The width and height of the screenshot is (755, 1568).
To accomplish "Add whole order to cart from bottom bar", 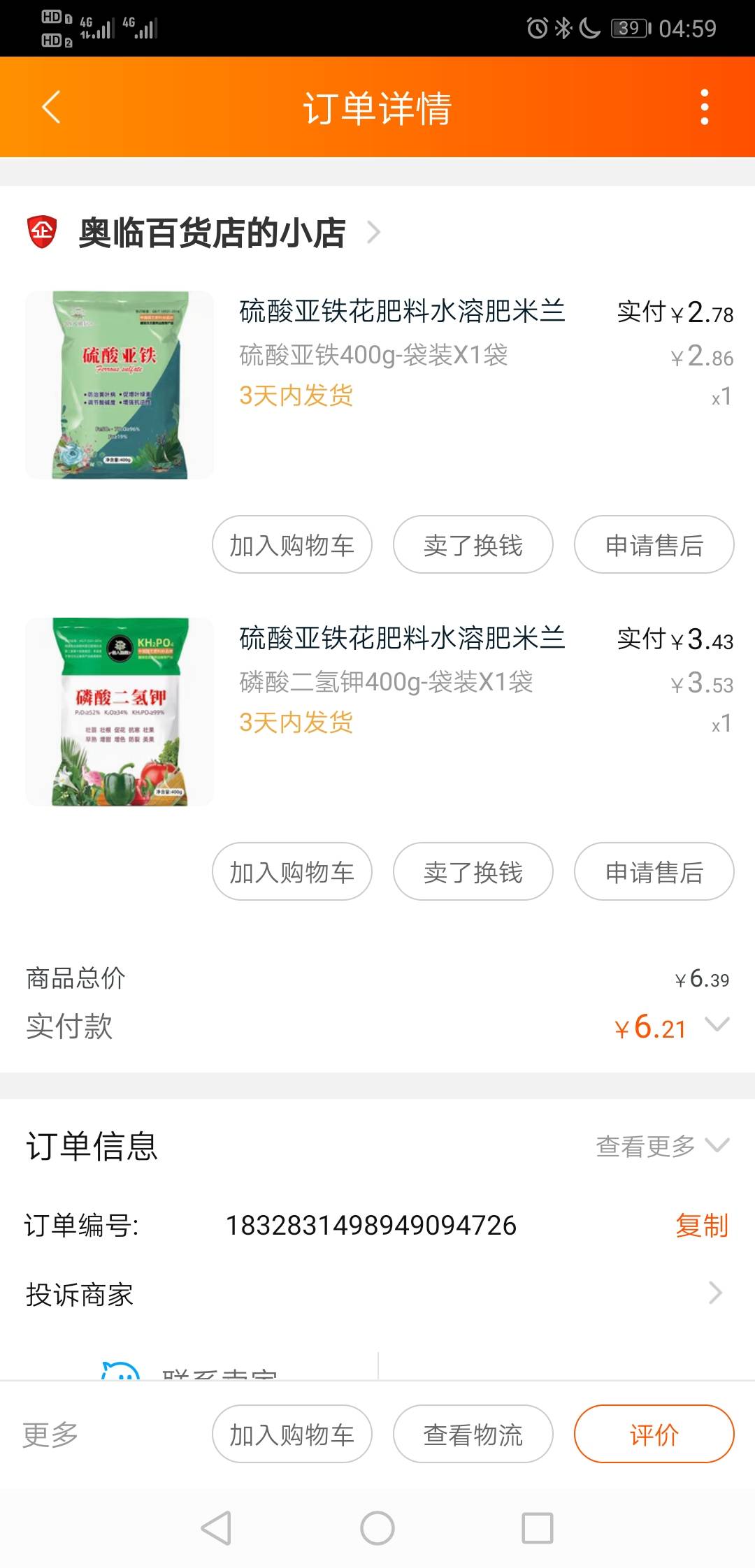I will [x=292, y=1435].
